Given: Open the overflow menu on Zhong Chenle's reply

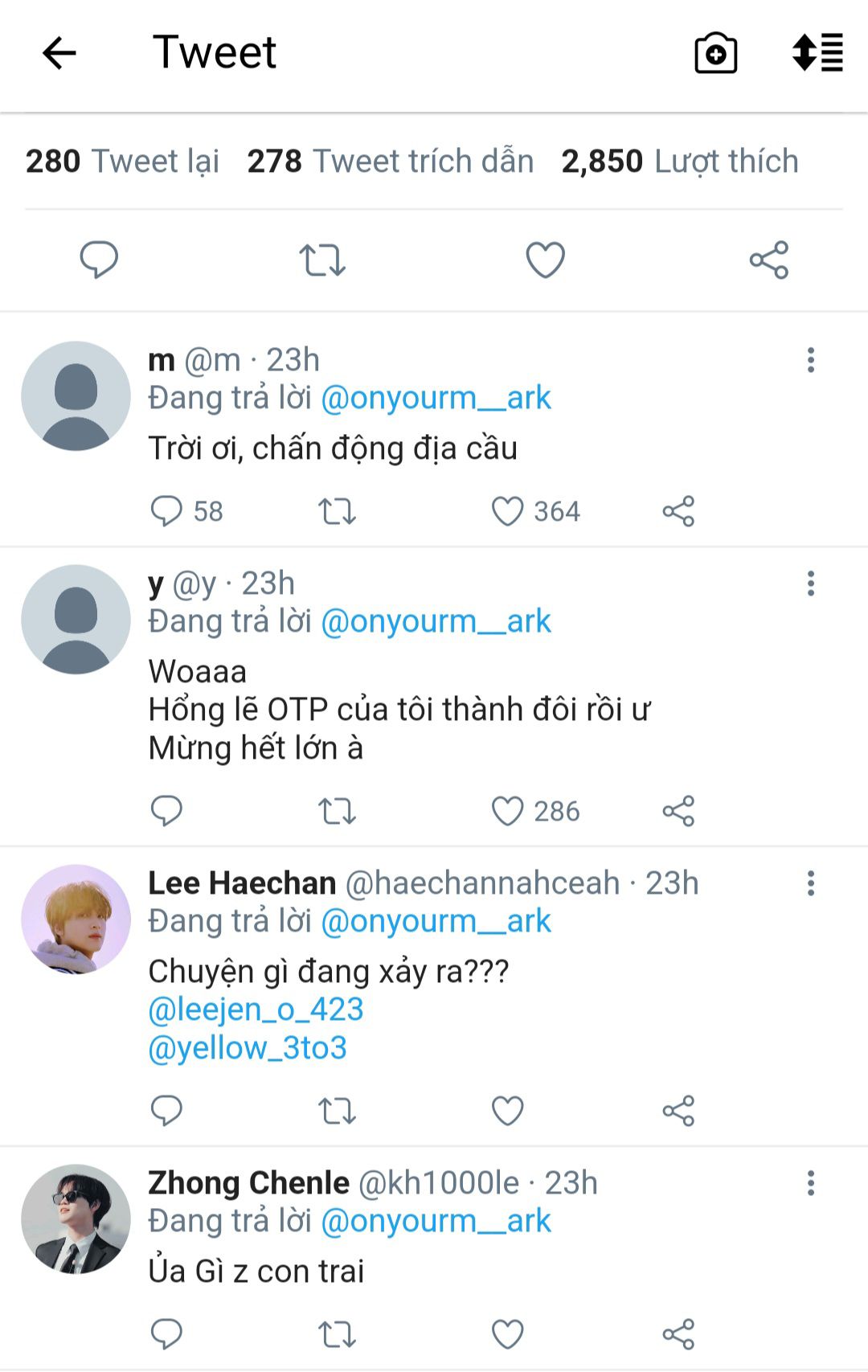Looking at the screenshot, I should [810, 1183].
